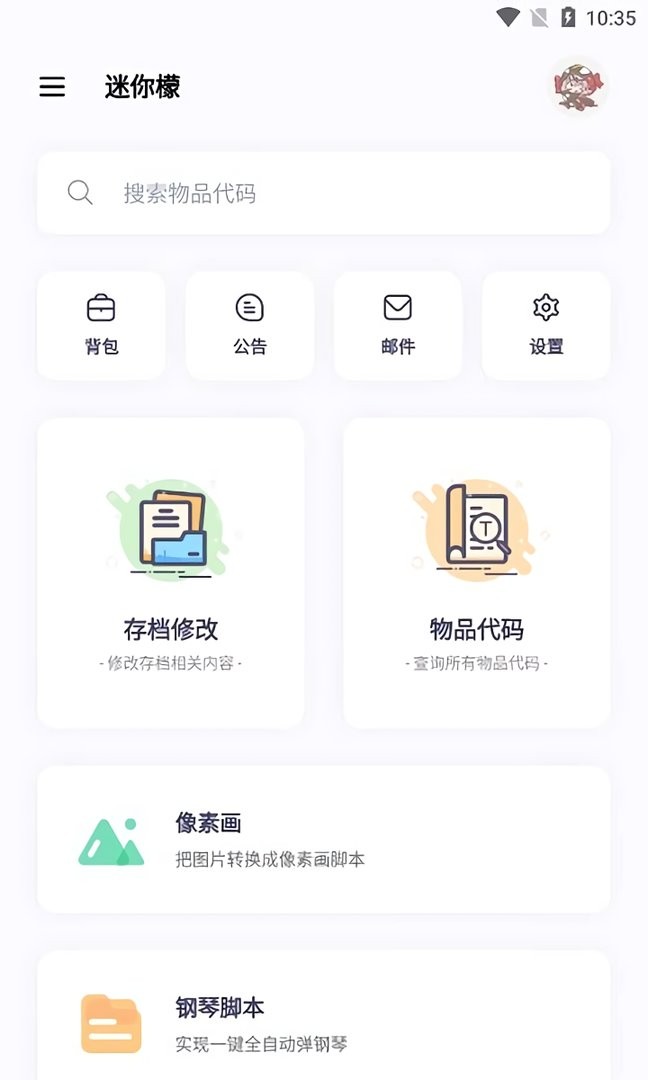Open the 物品代码 card
This screenshot has height=1080, width=648.
pyautogui.click(x=477, y=573)
